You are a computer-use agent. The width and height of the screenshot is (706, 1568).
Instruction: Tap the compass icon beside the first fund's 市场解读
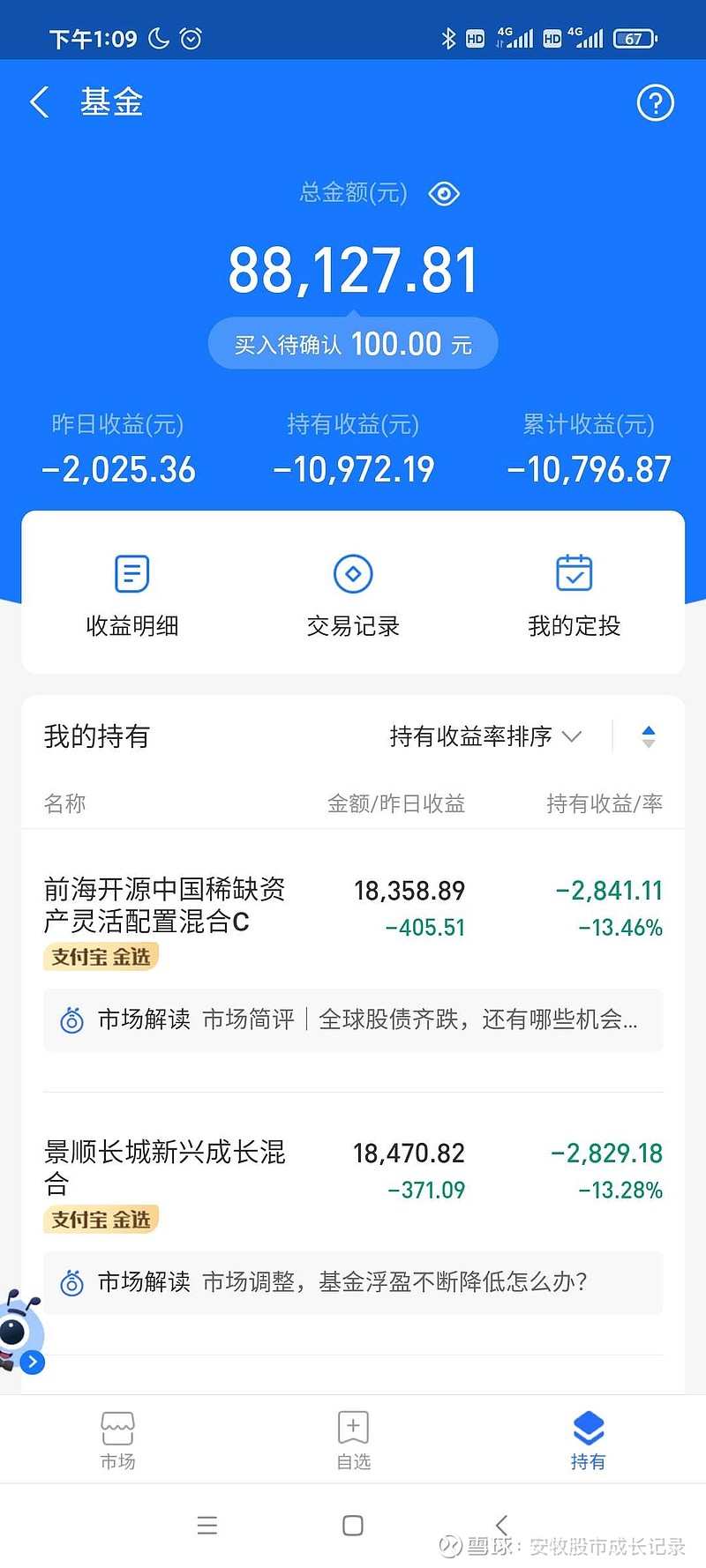[x=71, y=1020]
